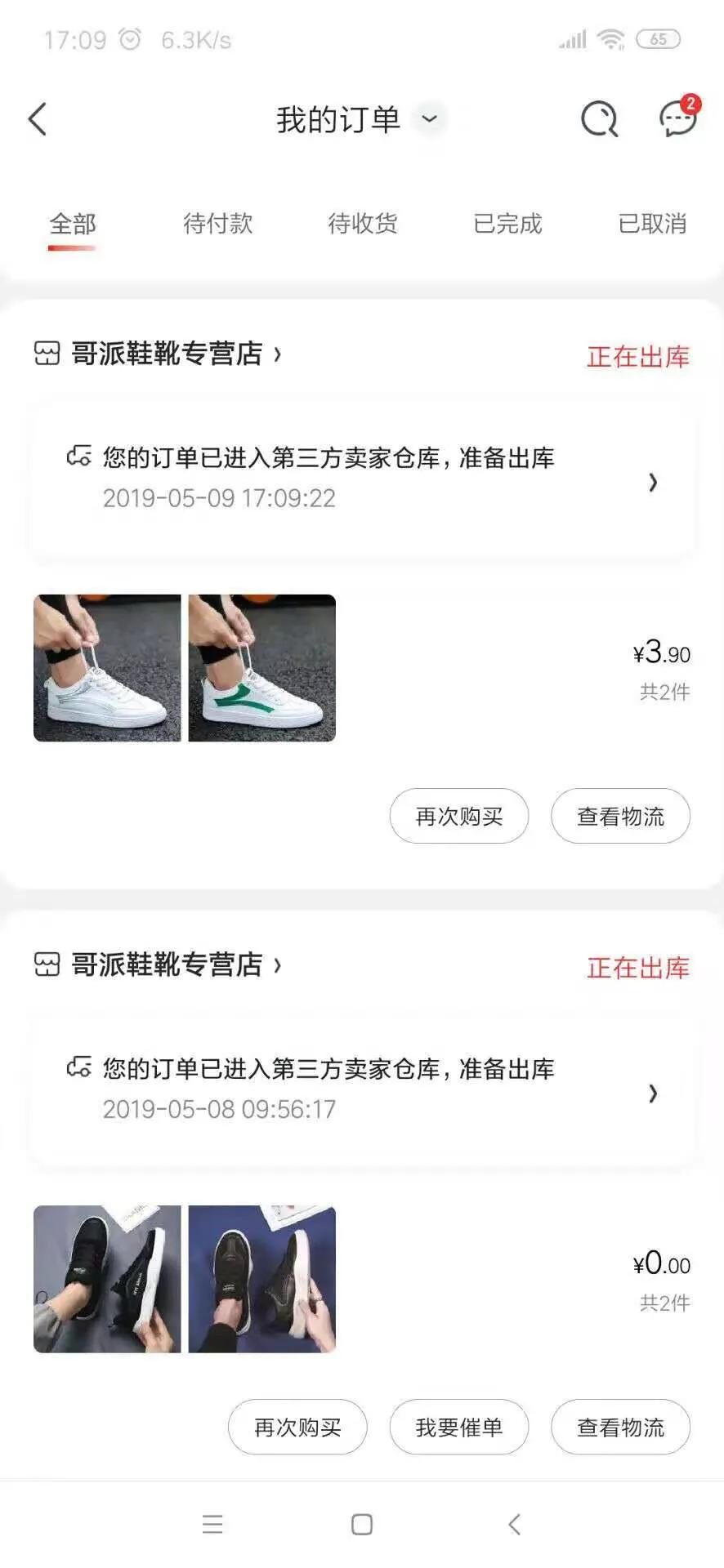Click 我要催单 on the second order
The width and height of the screenshot is (724, 1568).
tap(458, 1427)
